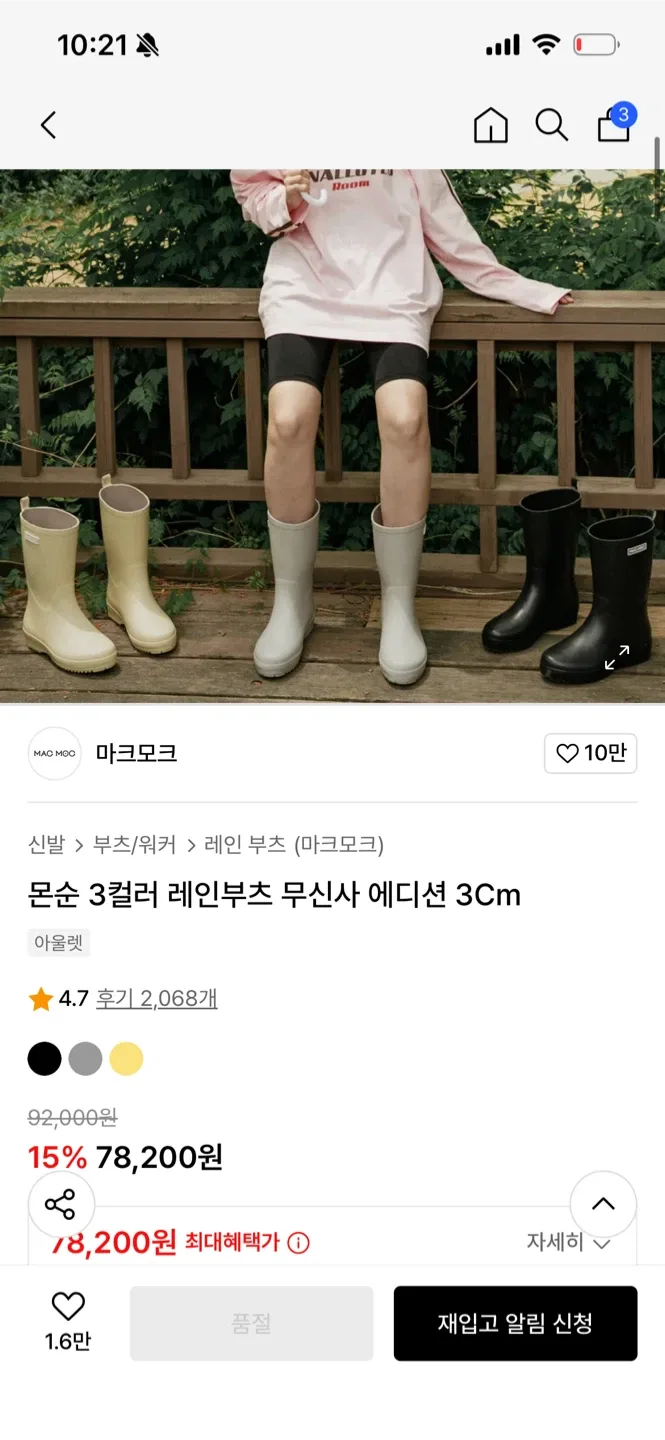Like the 마크모크 brand (10만 heart)
Screen dimensions: 665x1440
coord(590,753)
